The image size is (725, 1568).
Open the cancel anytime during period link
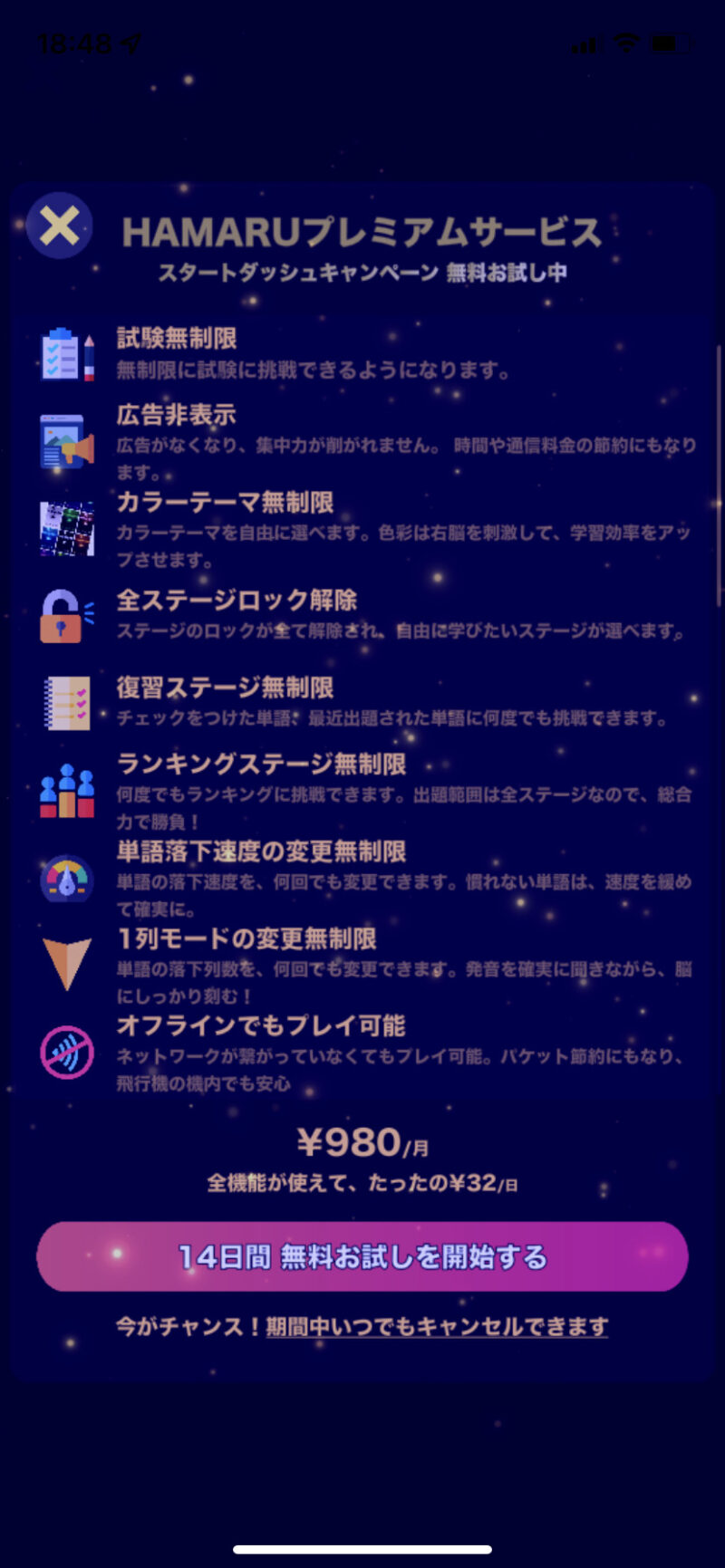pos(436,1327)
